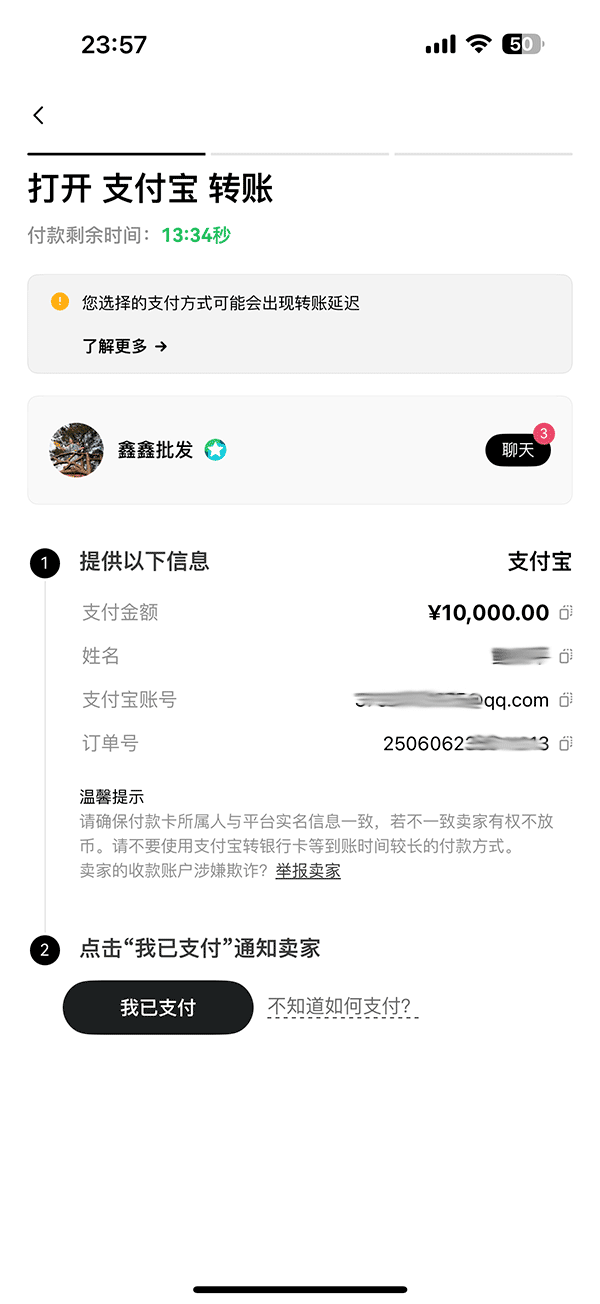Go back using the top-left arrow
Image resolution: width=600 pixels, height=1304 pixels.
[39, 115]
